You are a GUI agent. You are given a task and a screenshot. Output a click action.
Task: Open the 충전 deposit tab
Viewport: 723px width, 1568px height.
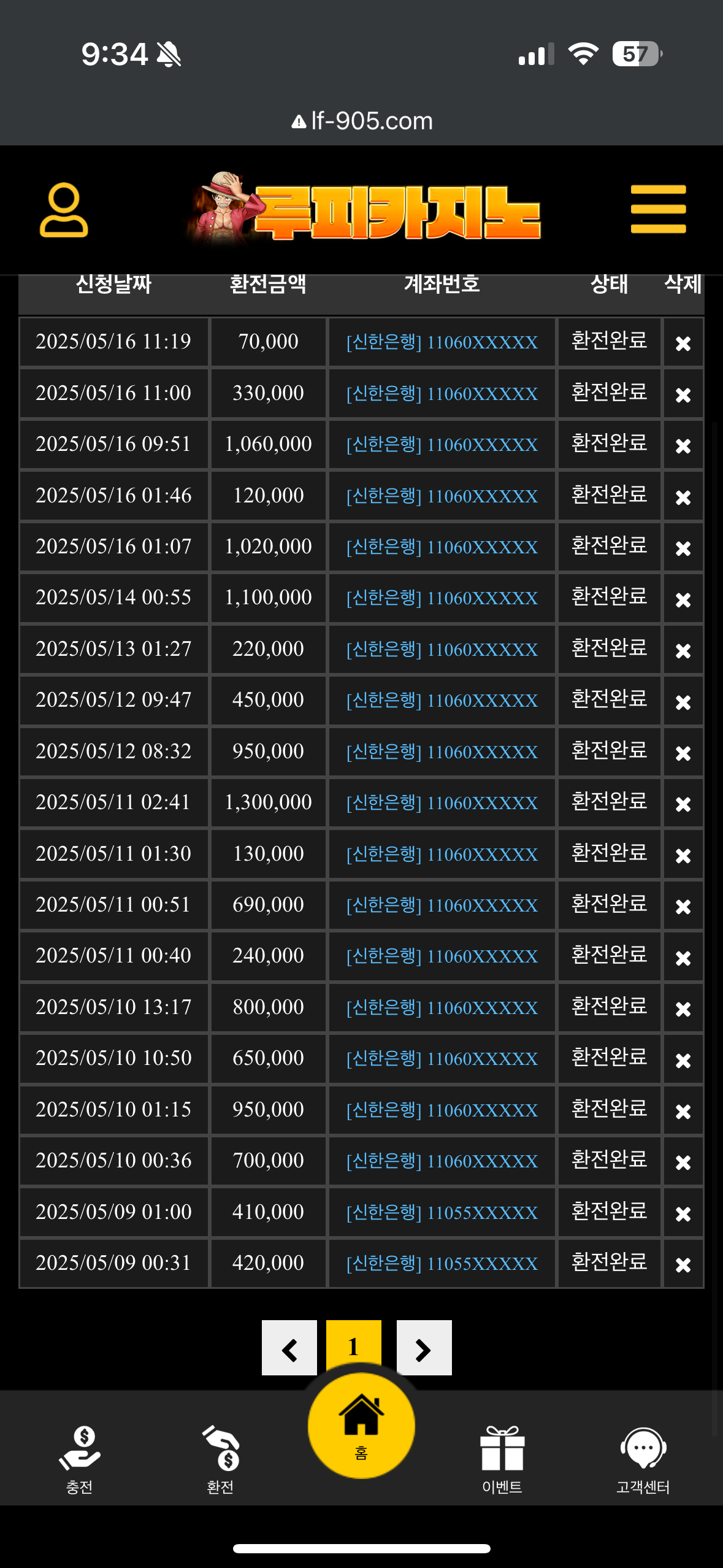point(80,1460)
